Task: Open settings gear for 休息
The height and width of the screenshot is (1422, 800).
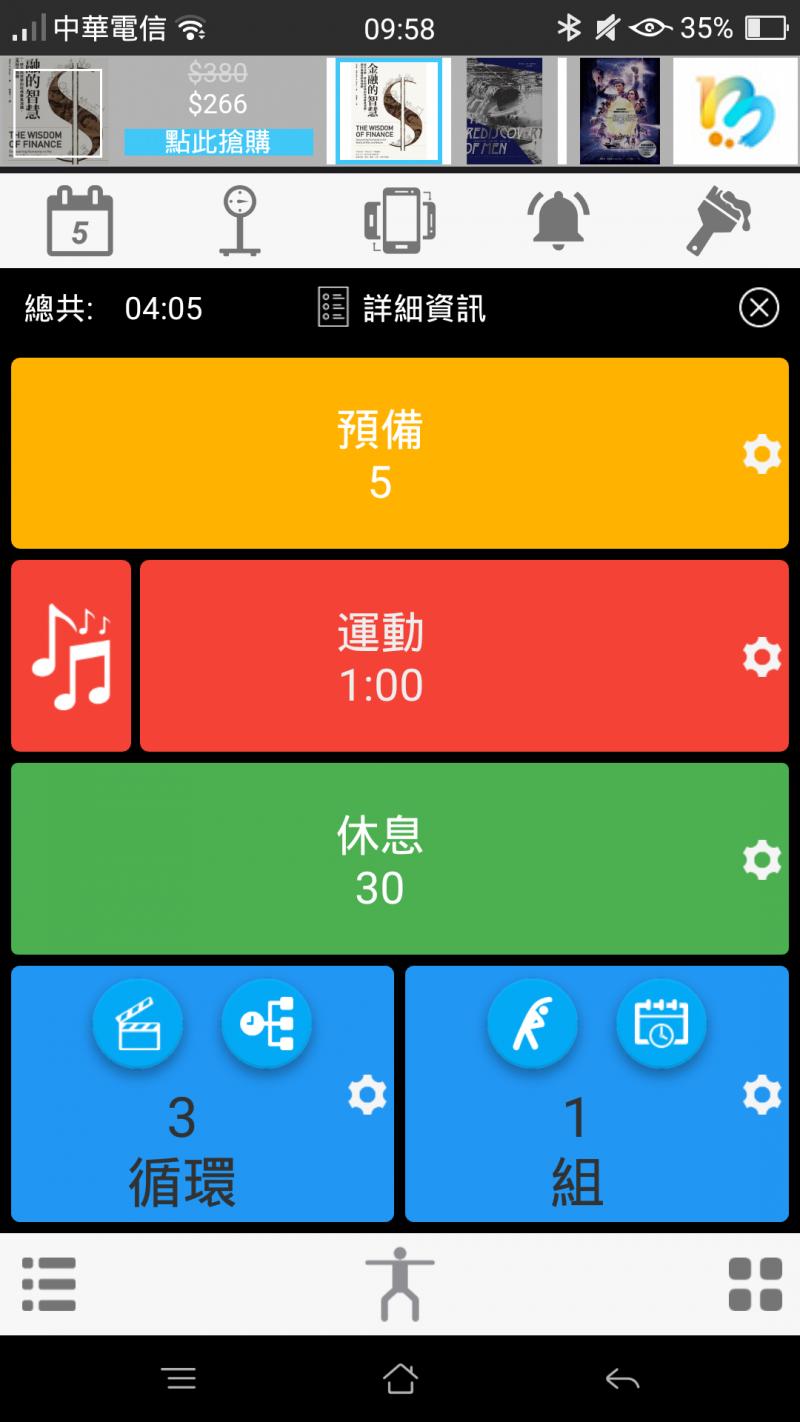Action: [762, 860]
